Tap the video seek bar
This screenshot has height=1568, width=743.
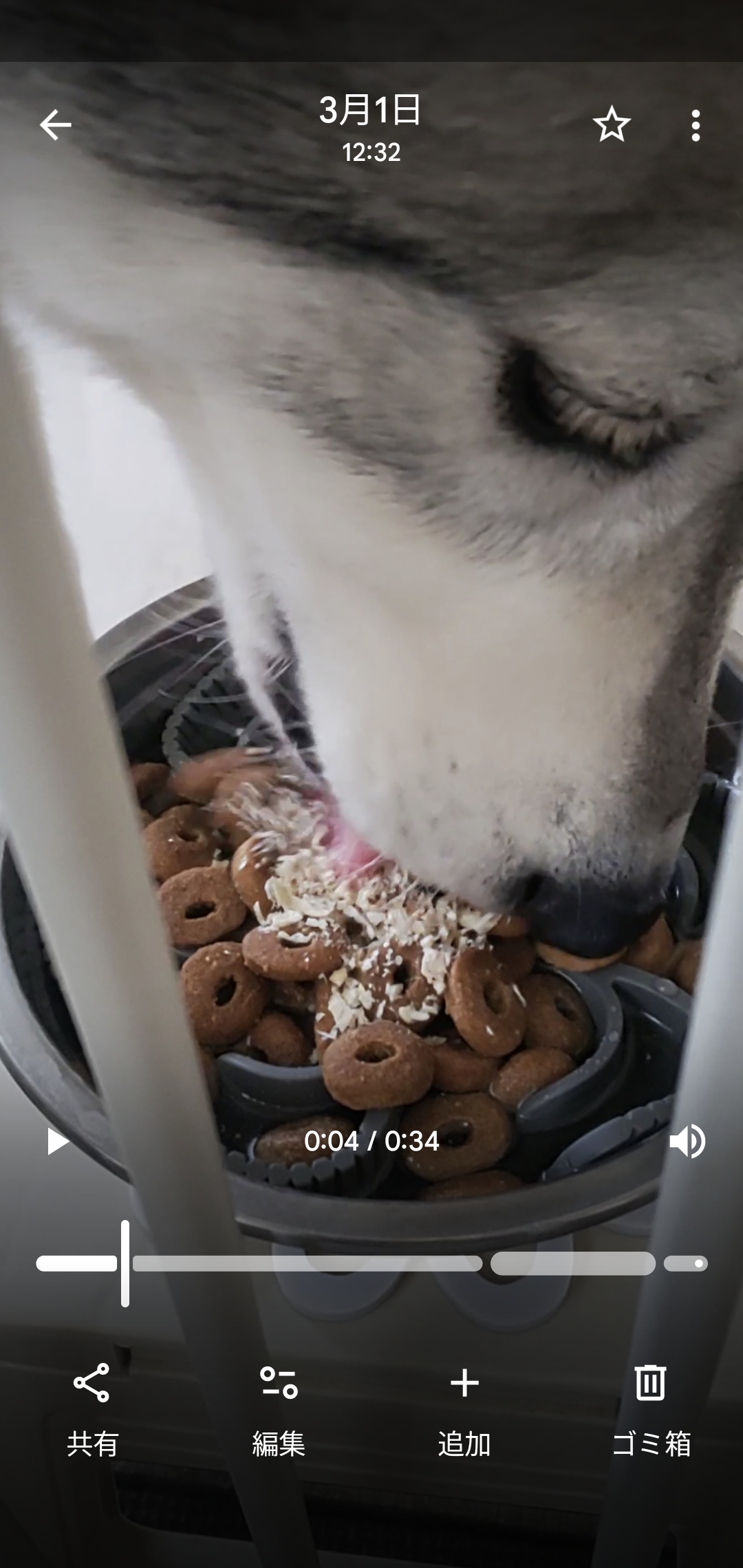click(371, 1263)
